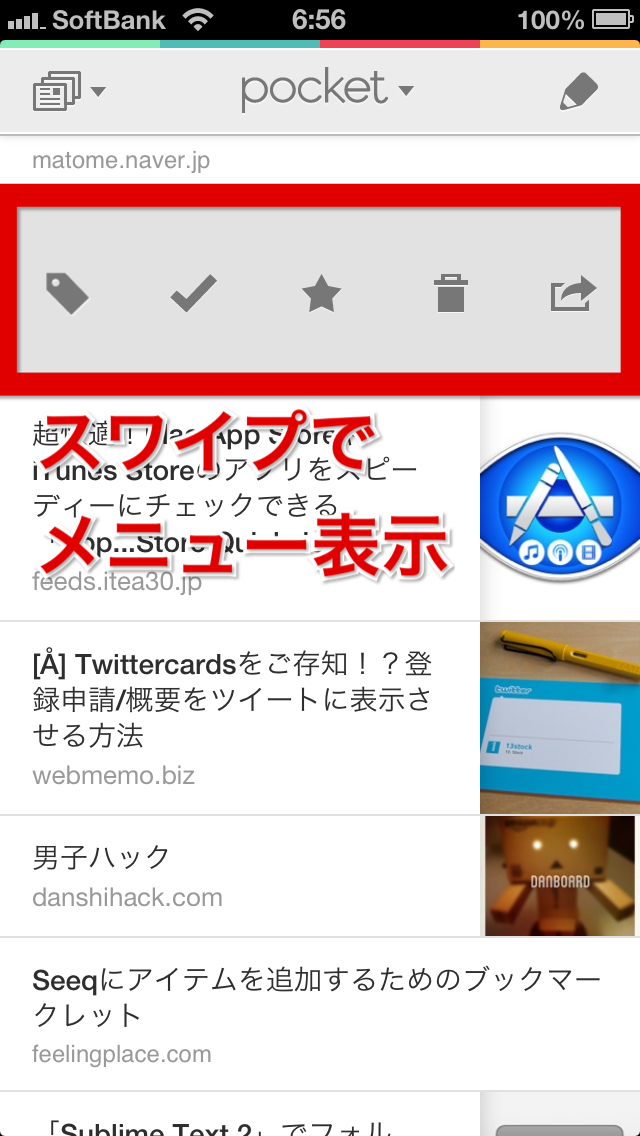The image size is (640, 1136).
Task: Share the item with the share icon
Action: pos(573,294)
